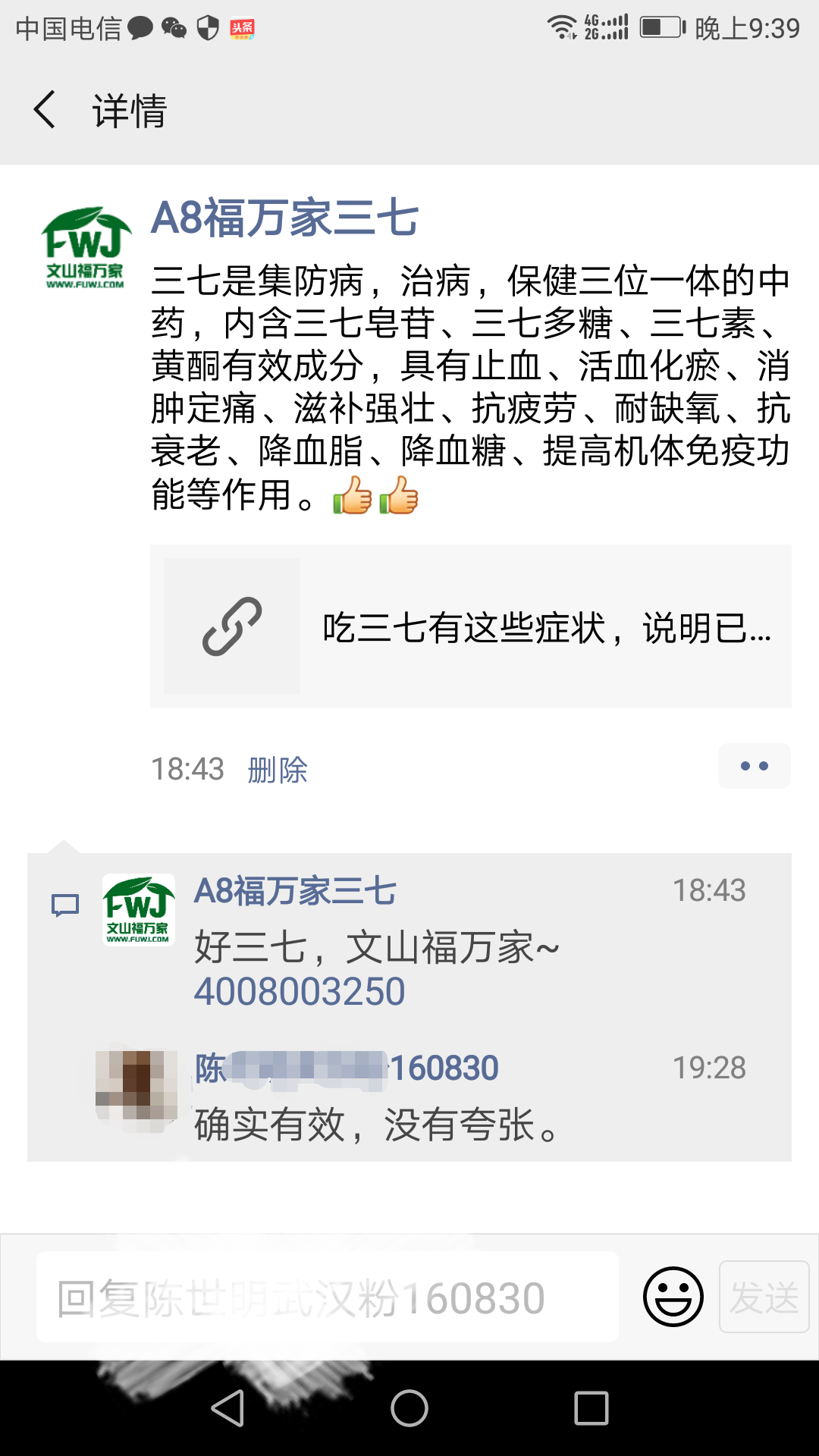Open the shared link 吃三七有这些症状
This screenshot has width=819, height=1456.
pos(470,626)
